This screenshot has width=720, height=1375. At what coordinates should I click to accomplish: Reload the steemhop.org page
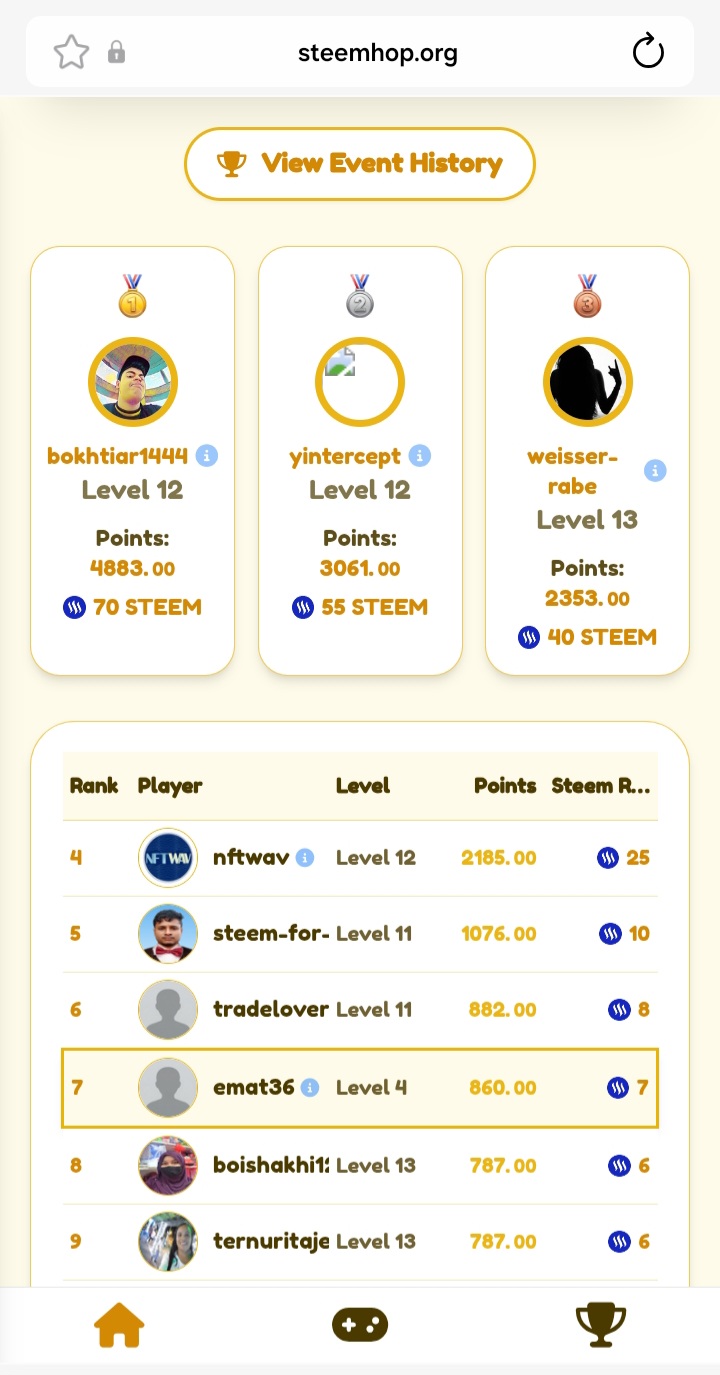648,52
